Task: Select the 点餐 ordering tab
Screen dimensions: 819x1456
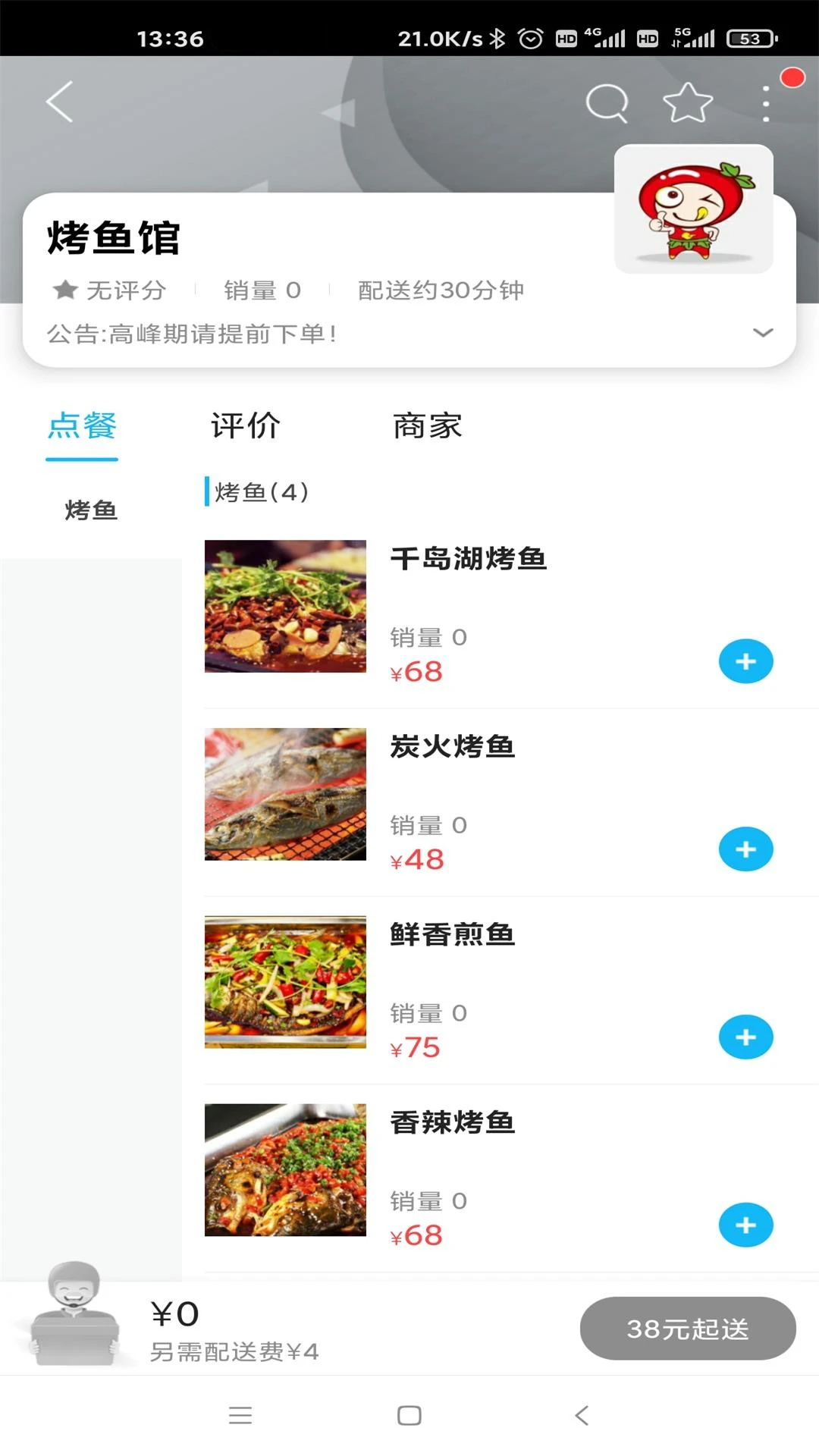Action: pyautogui.click(x=82, y=426)
